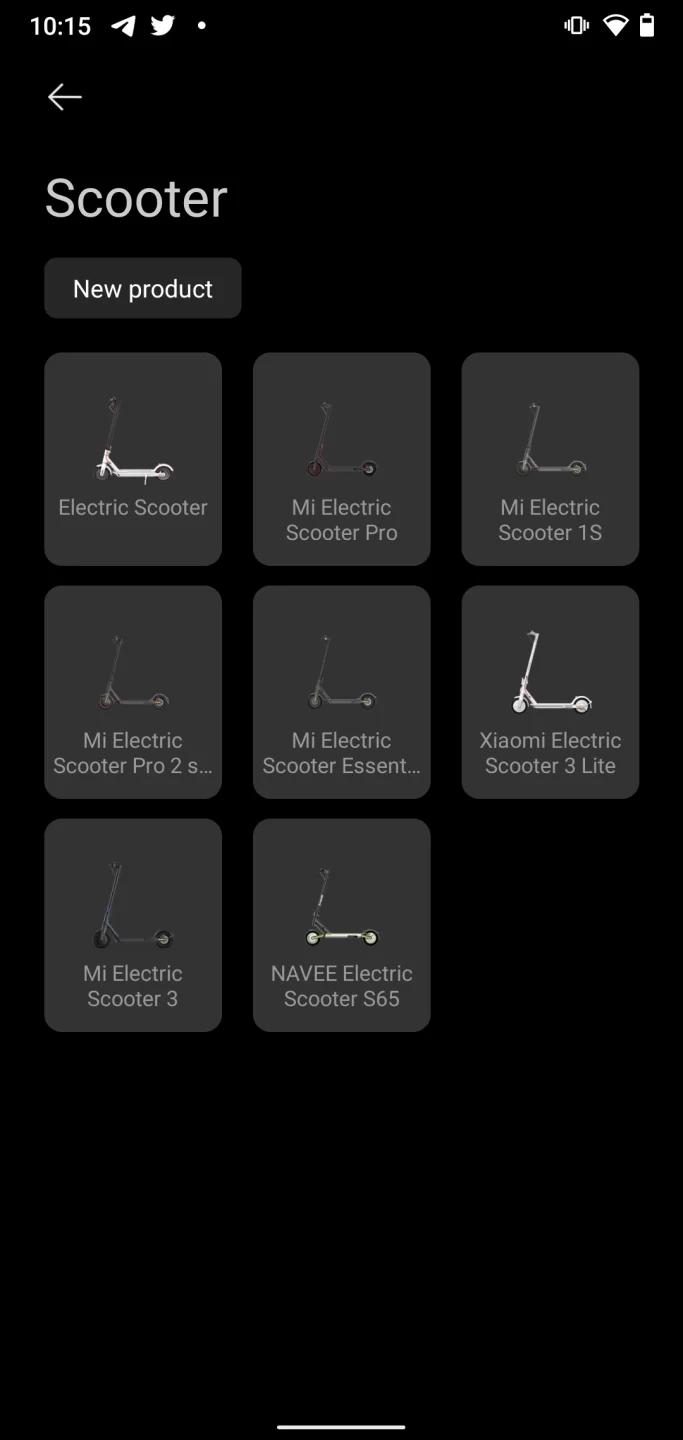
Task: Select Mi Electric Scooter Essential tile
Action: coord(341,692)
